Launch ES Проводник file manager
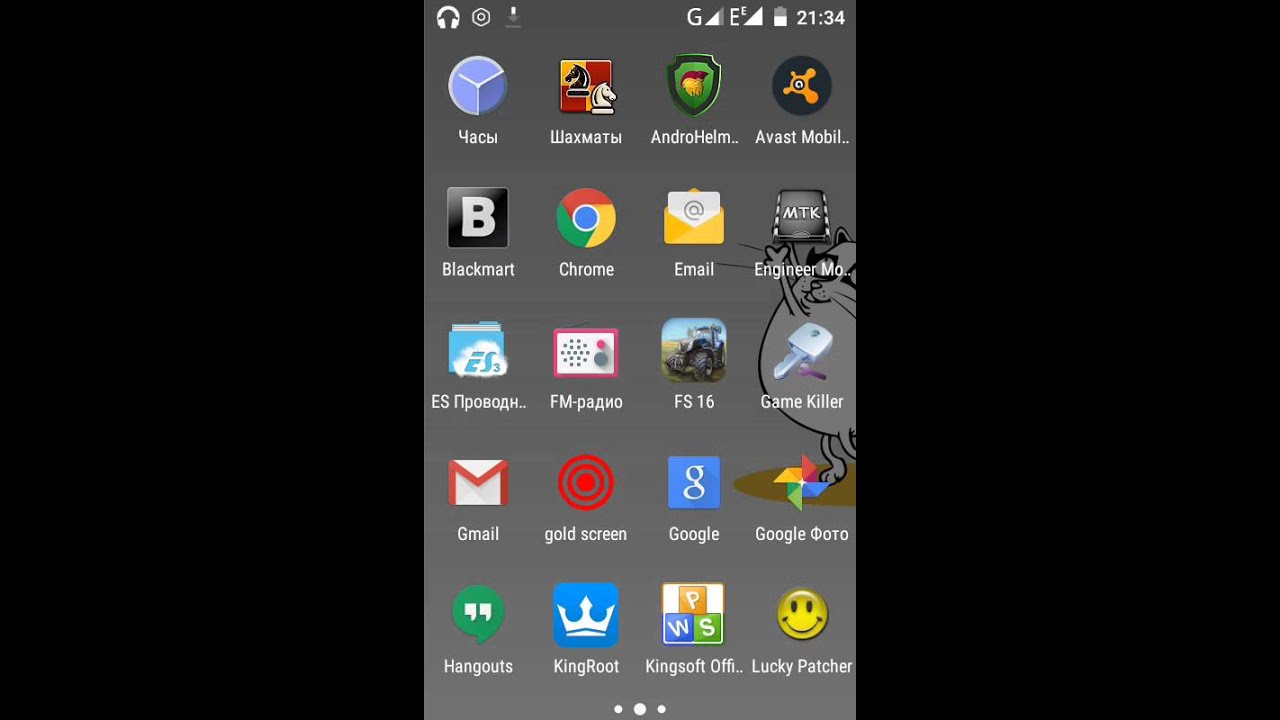 478,351
